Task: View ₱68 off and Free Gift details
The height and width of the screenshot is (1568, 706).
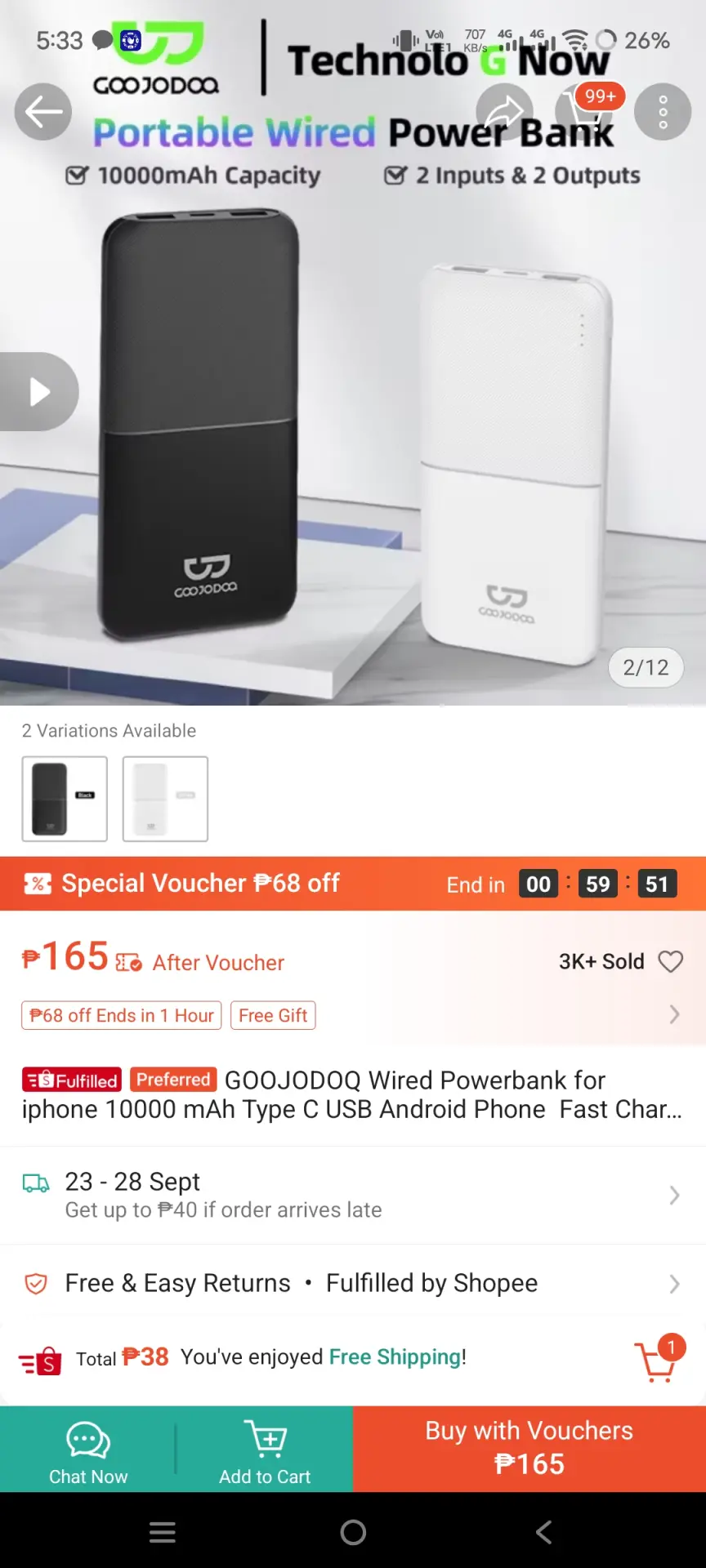Action: pyautogui.click(x=353, y=1015)
